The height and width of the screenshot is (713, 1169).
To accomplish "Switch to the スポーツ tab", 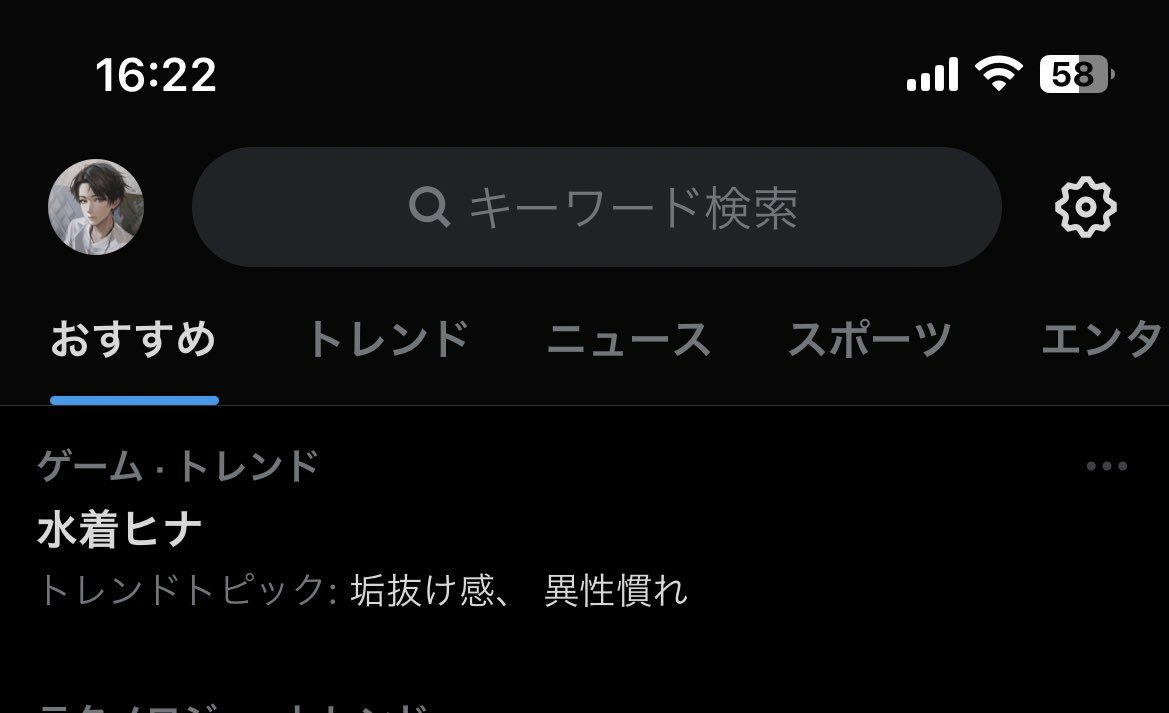I will coord(869,341).
